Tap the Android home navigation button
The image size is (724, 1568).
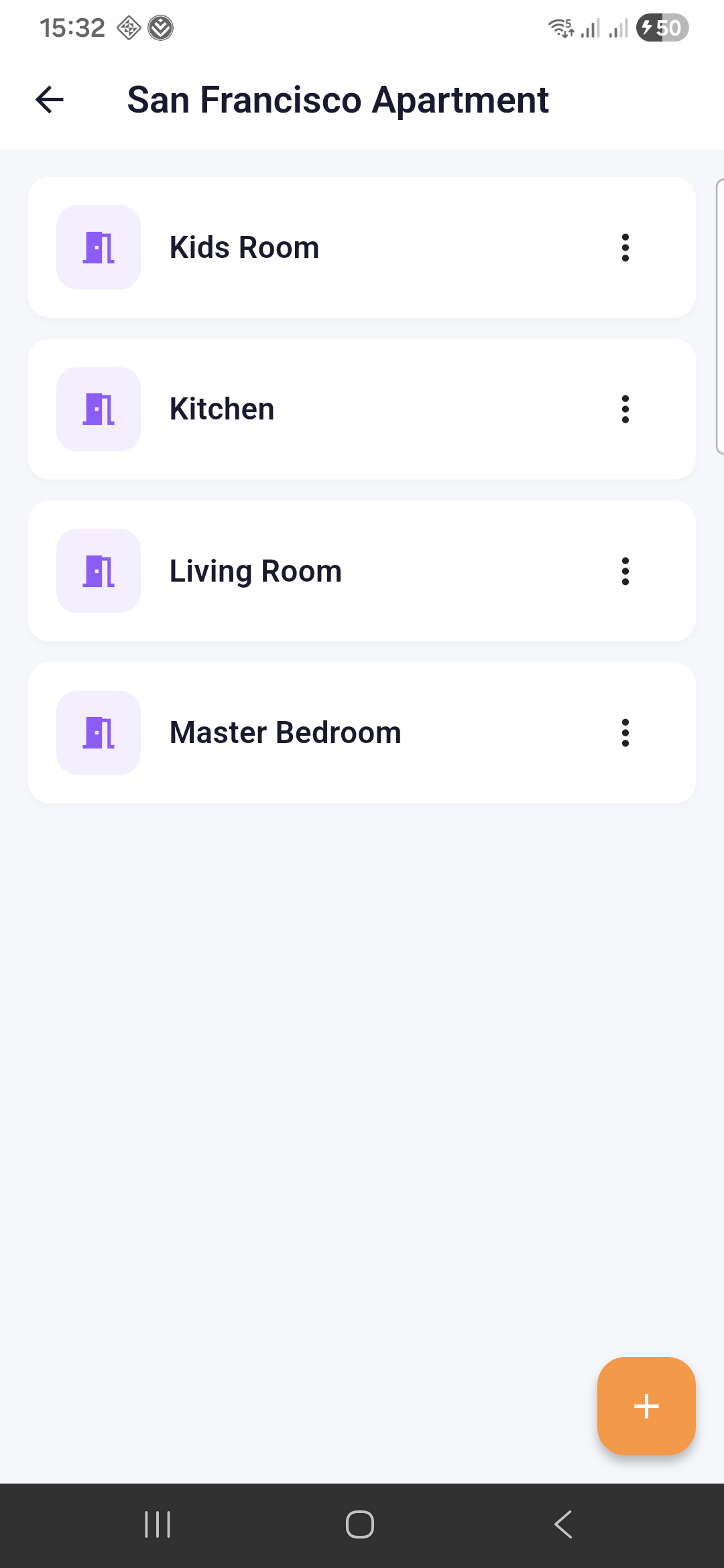[x=360, y=1525]
